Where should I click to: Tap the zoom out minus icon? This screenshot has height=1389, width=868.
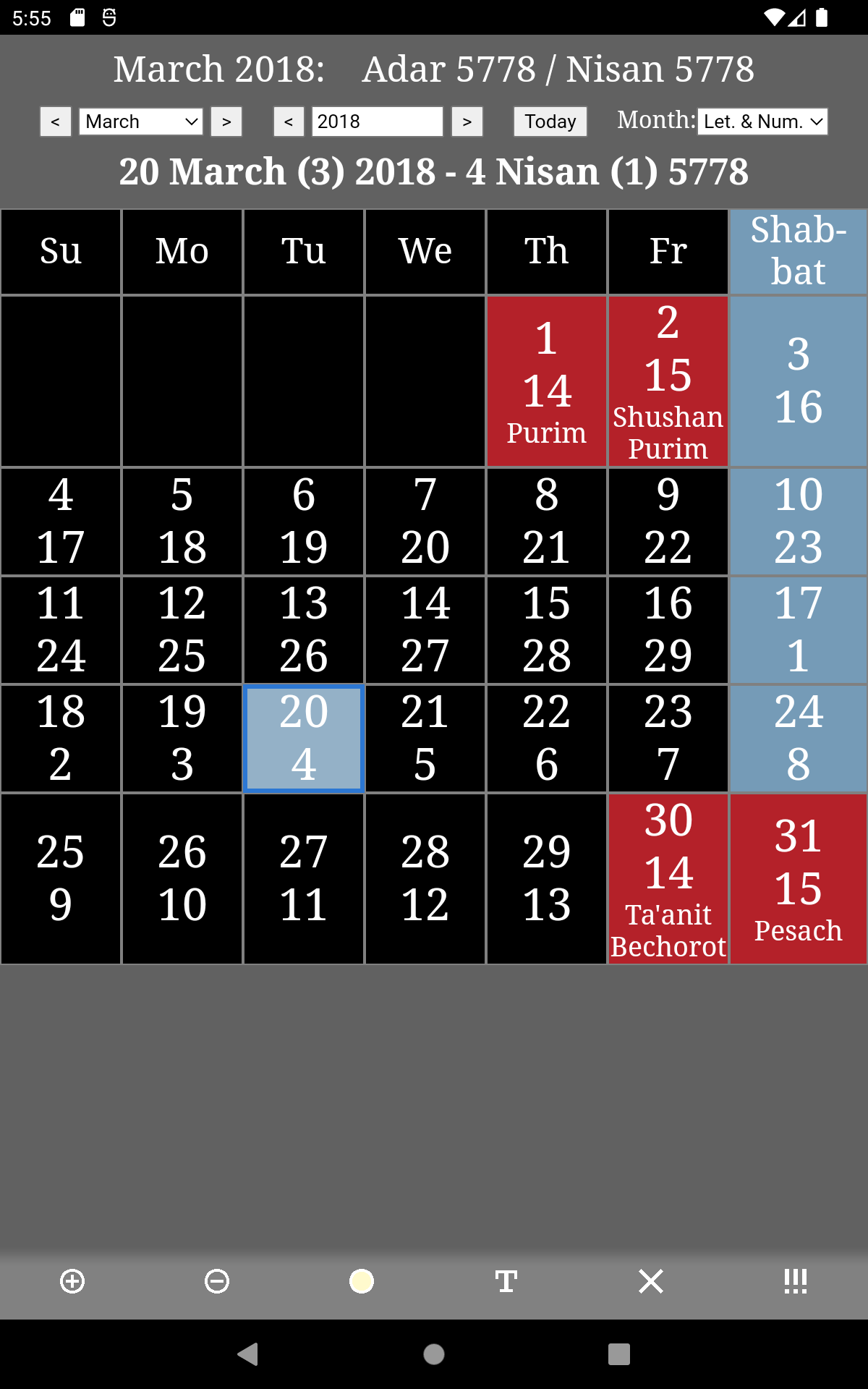217,1281
